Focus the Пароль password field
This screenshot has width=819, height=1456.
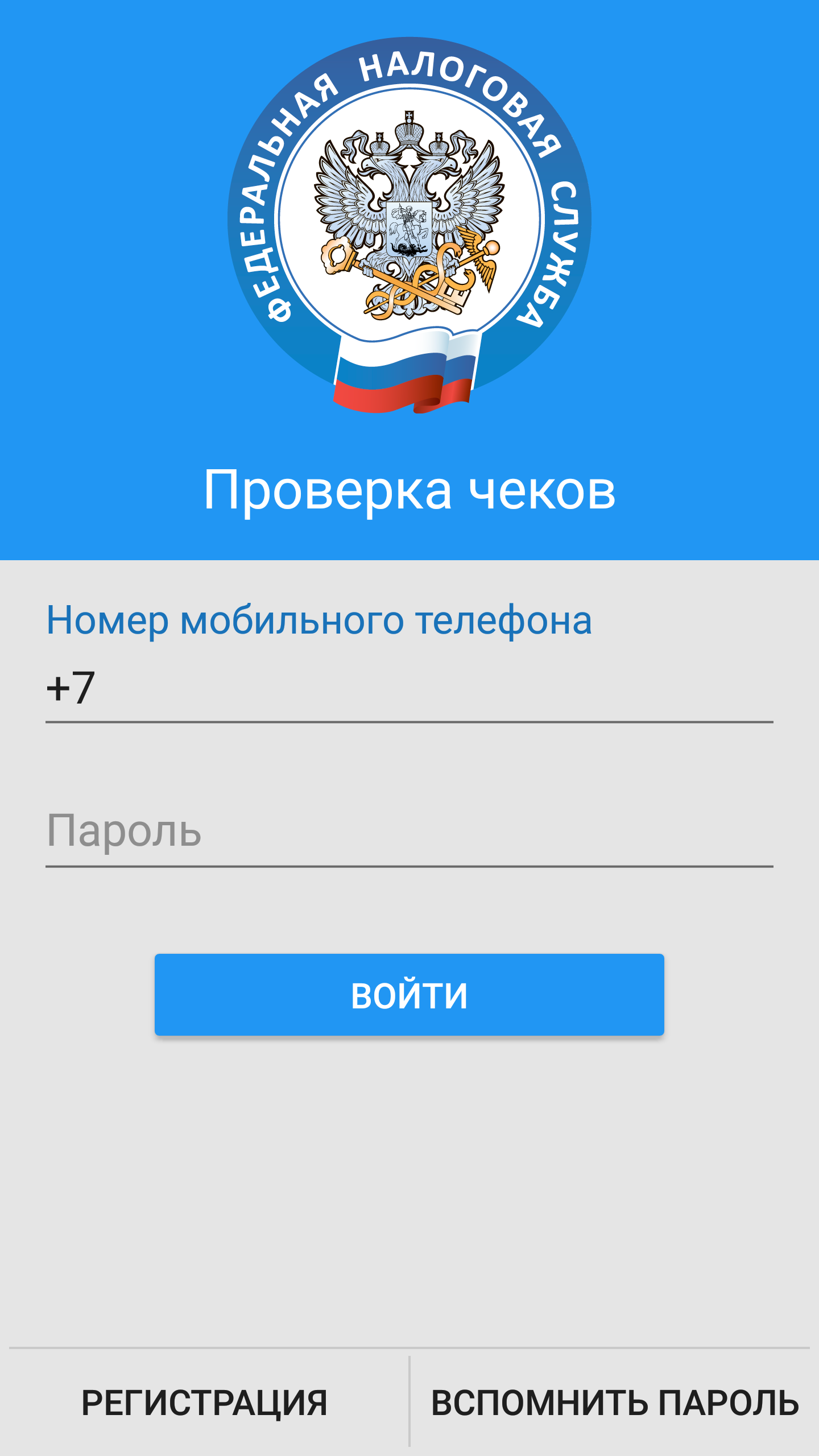click(x=409, y=832)
